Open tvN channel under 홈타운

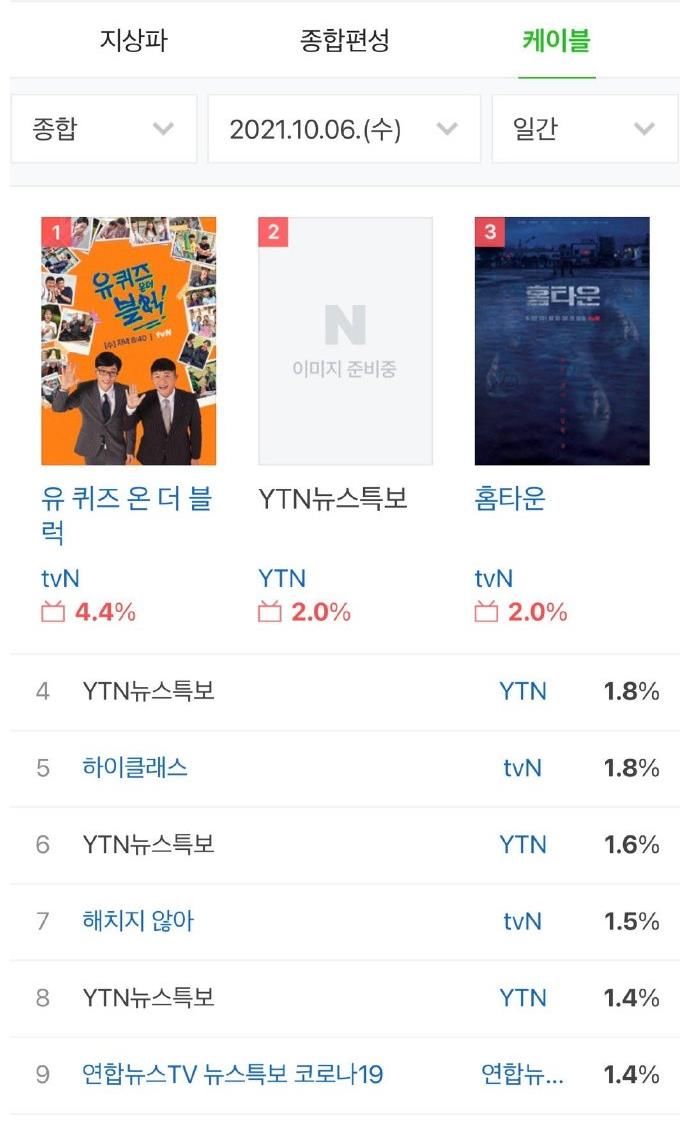point(494,578)
